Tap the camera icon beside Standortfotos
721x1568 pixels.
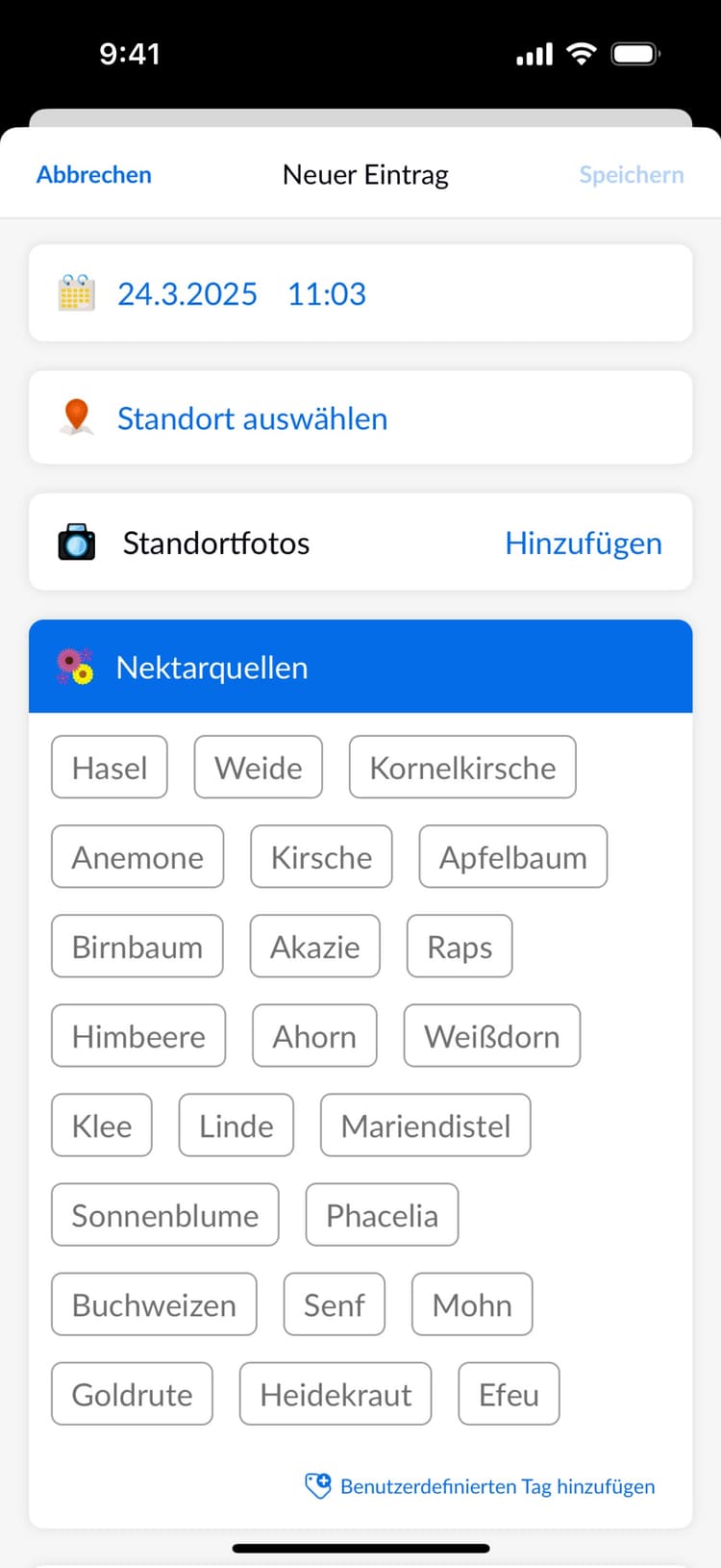pyautogui.click(x=76, y=542)
